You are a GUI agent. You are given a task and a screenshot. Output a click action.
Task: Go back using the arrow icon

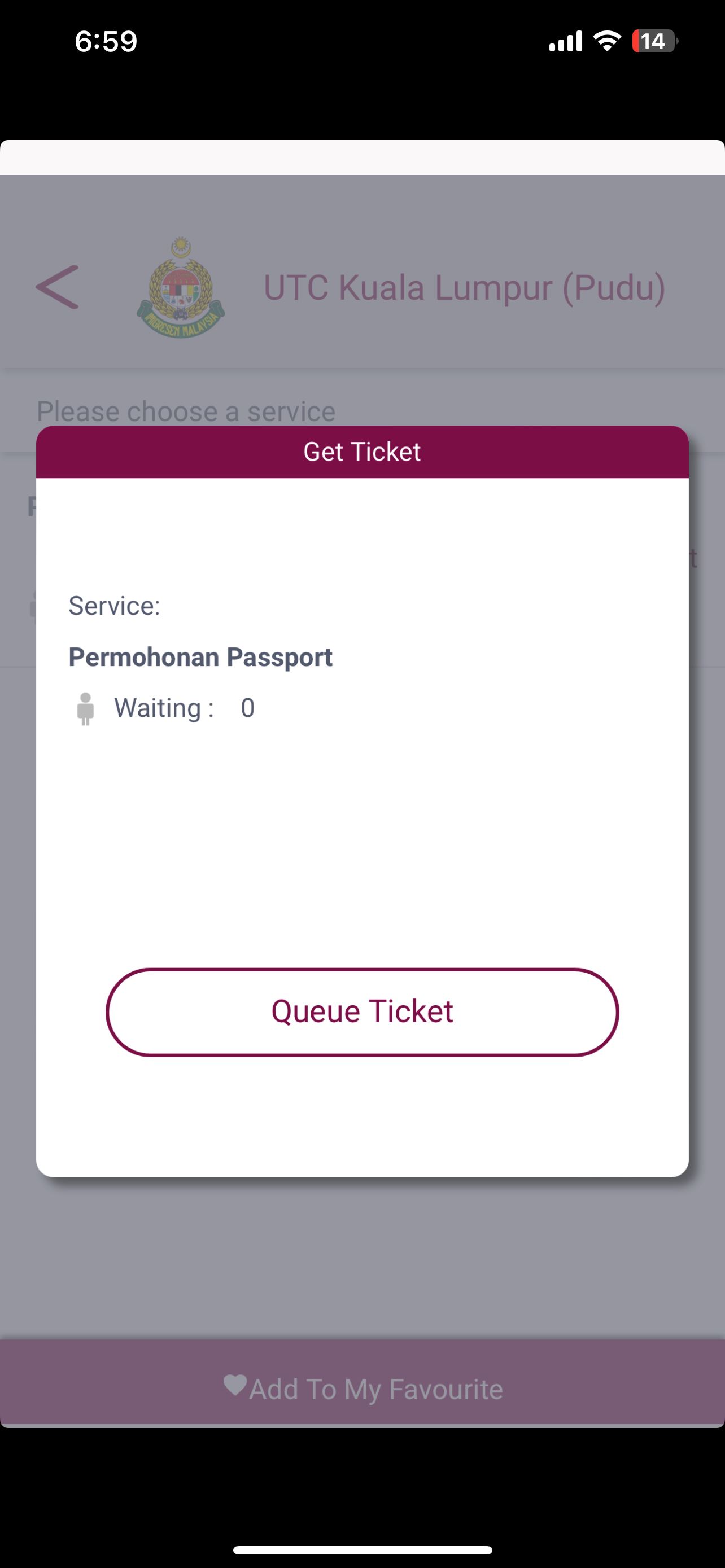tap(57, 287)
